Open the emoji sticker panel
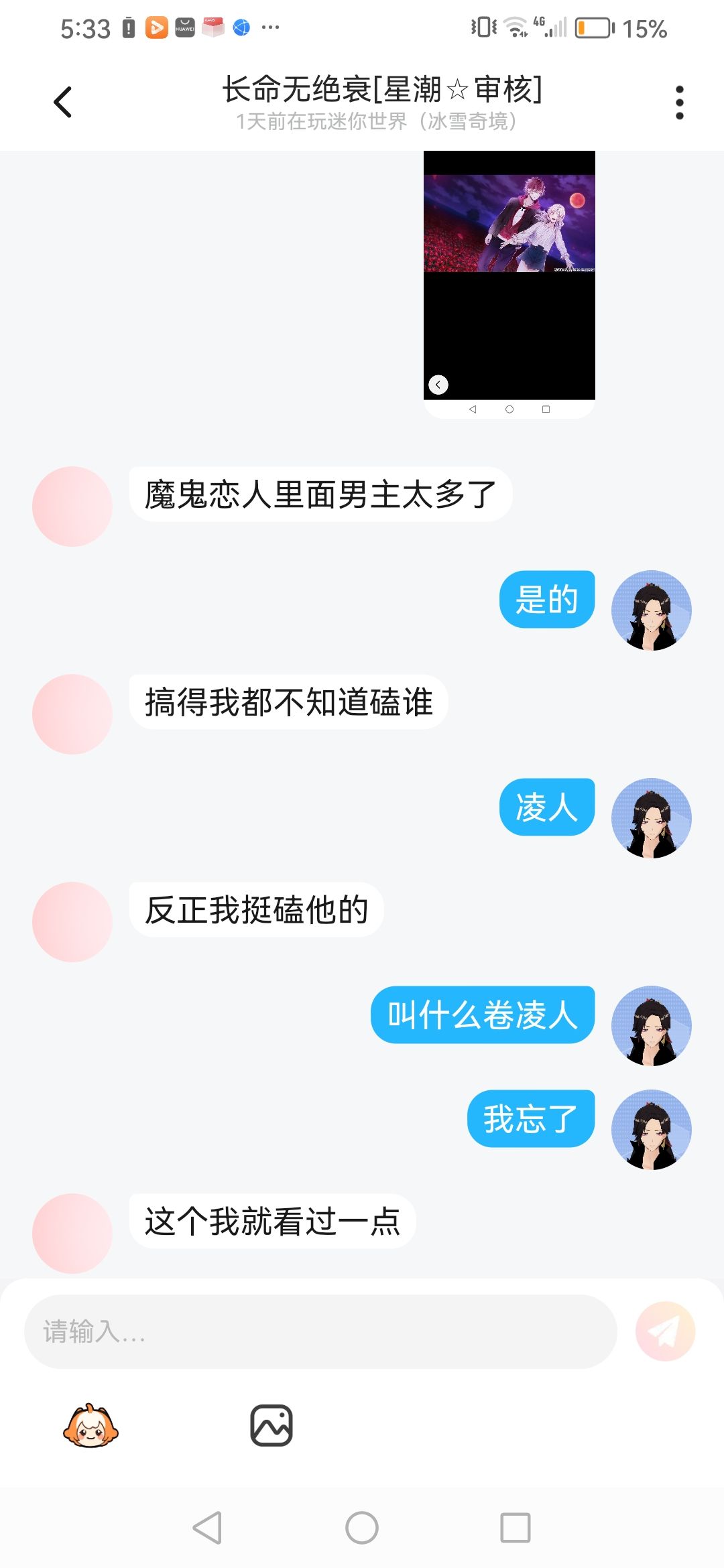Screen dimensions: 724x1568 tap(90, 1425)
